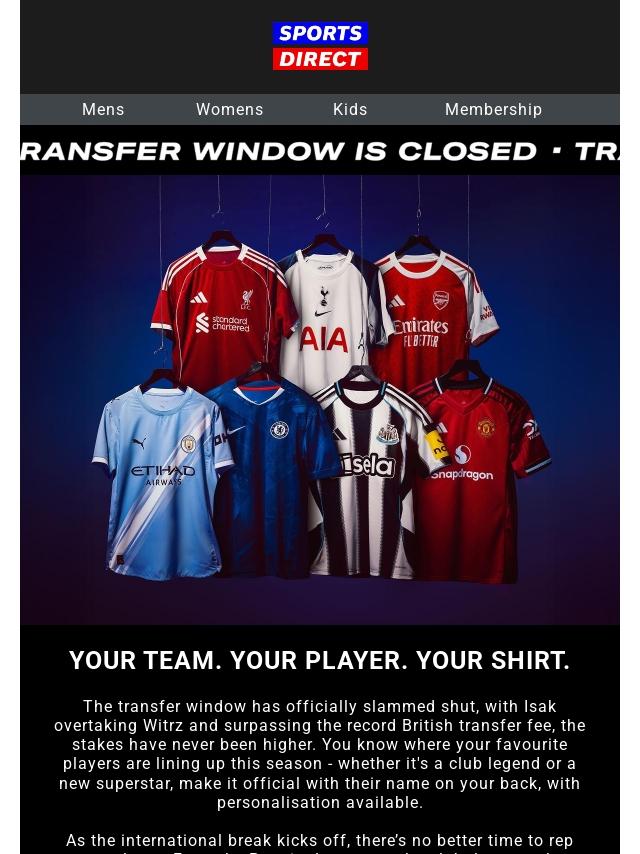
Task: Open the Membership link
Action: (x=493, y=110)
